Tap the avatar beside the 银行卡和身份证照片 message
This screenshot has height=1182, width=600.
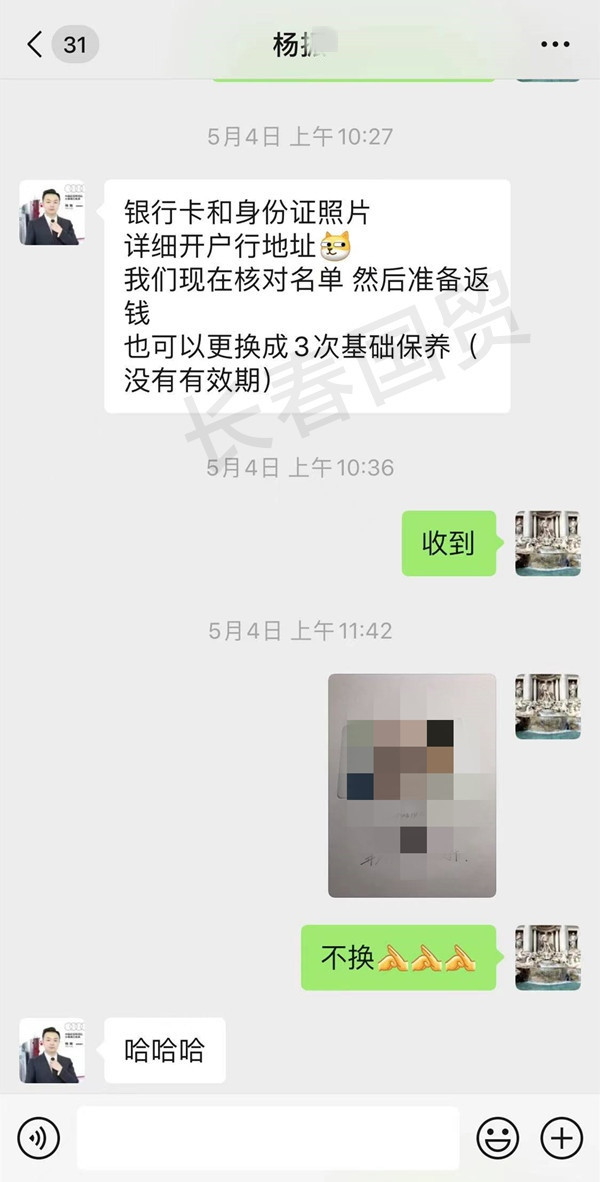pyautogui.click(x=51, y=213)
